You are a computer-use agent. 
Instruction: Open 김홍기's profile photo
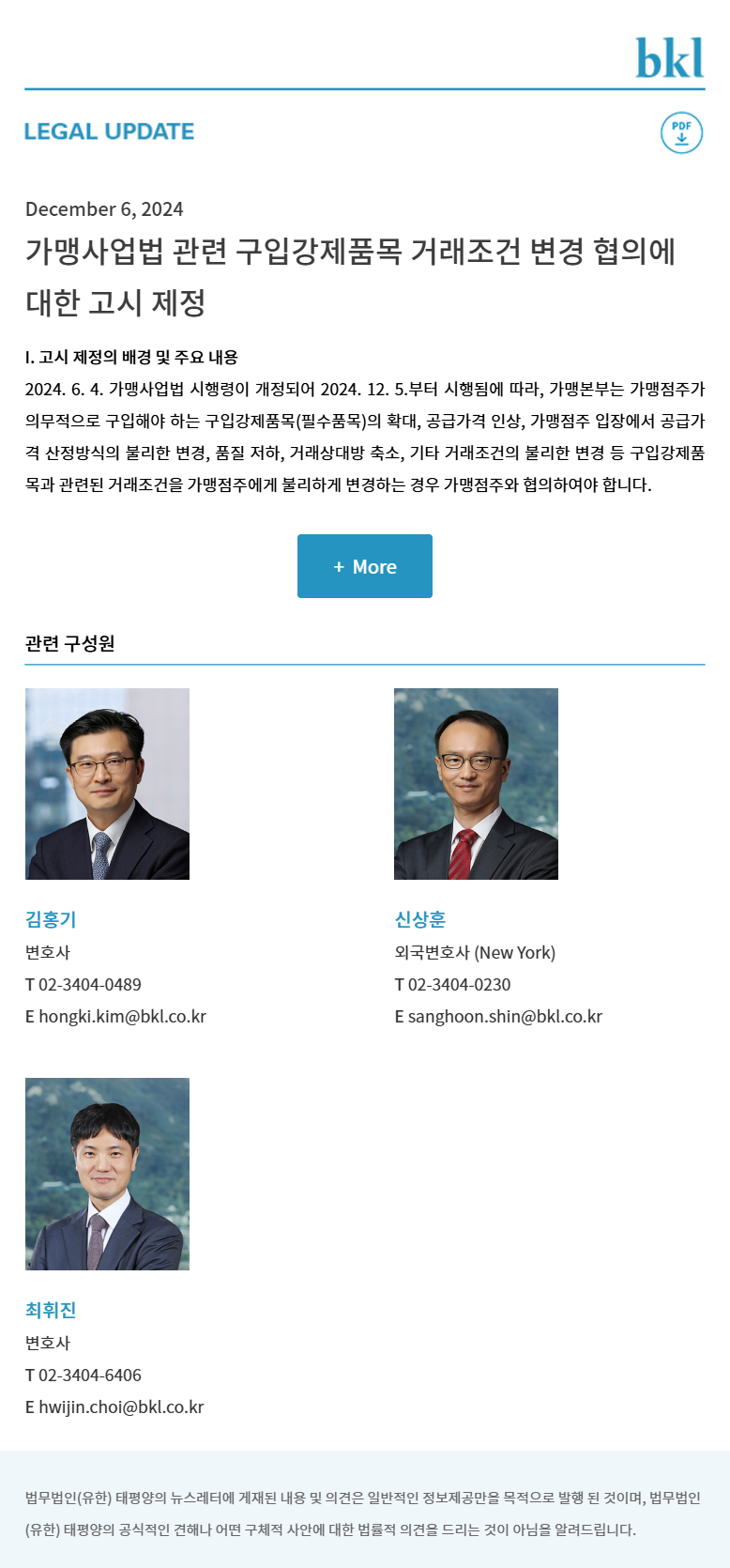pyautogui.click(x=107, y=784)
